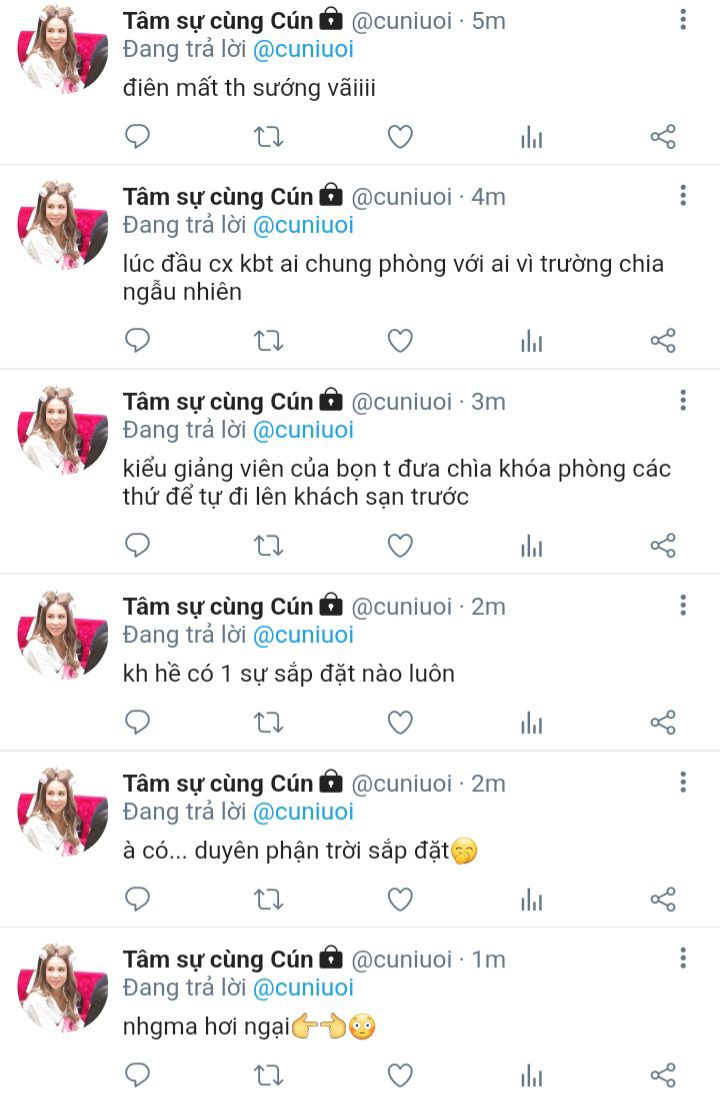Open profile avatar on the 1m tweet
Image resolution: width=720 pixels, height=1095 pixels.
pos(62,988)
